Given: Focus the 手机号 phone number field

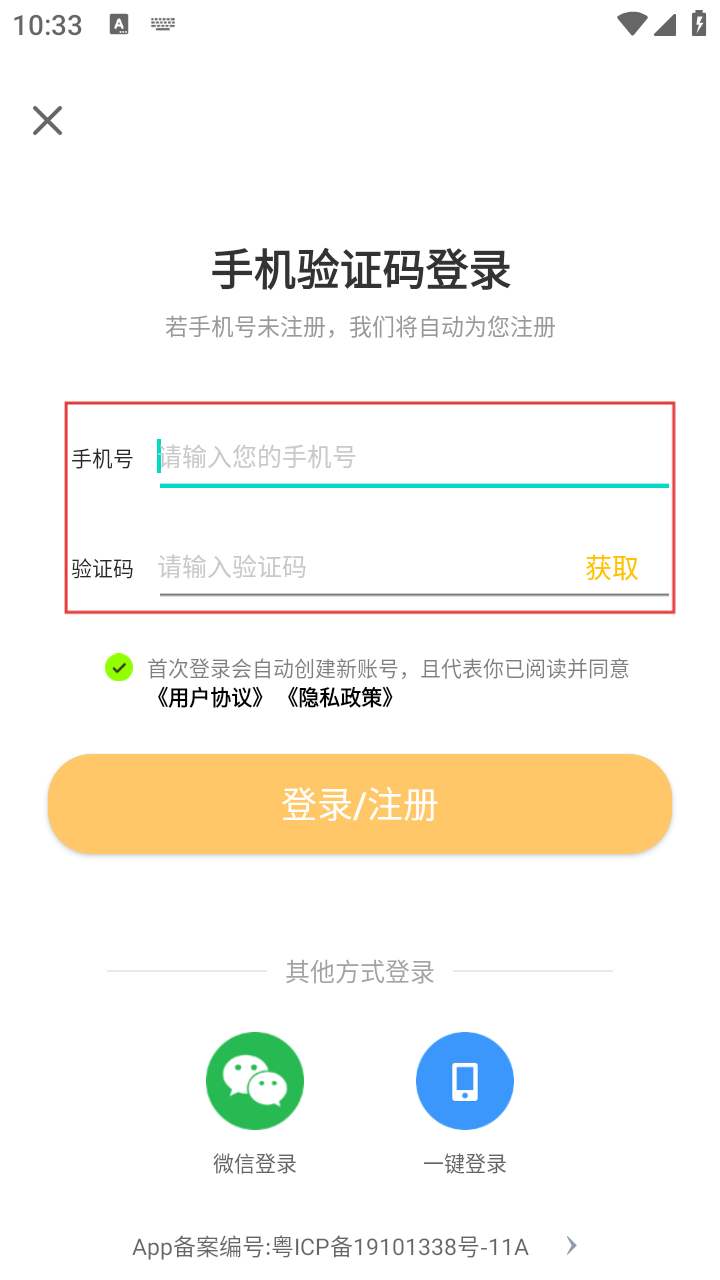Looking at the screenshot, I should click(414, 458).
